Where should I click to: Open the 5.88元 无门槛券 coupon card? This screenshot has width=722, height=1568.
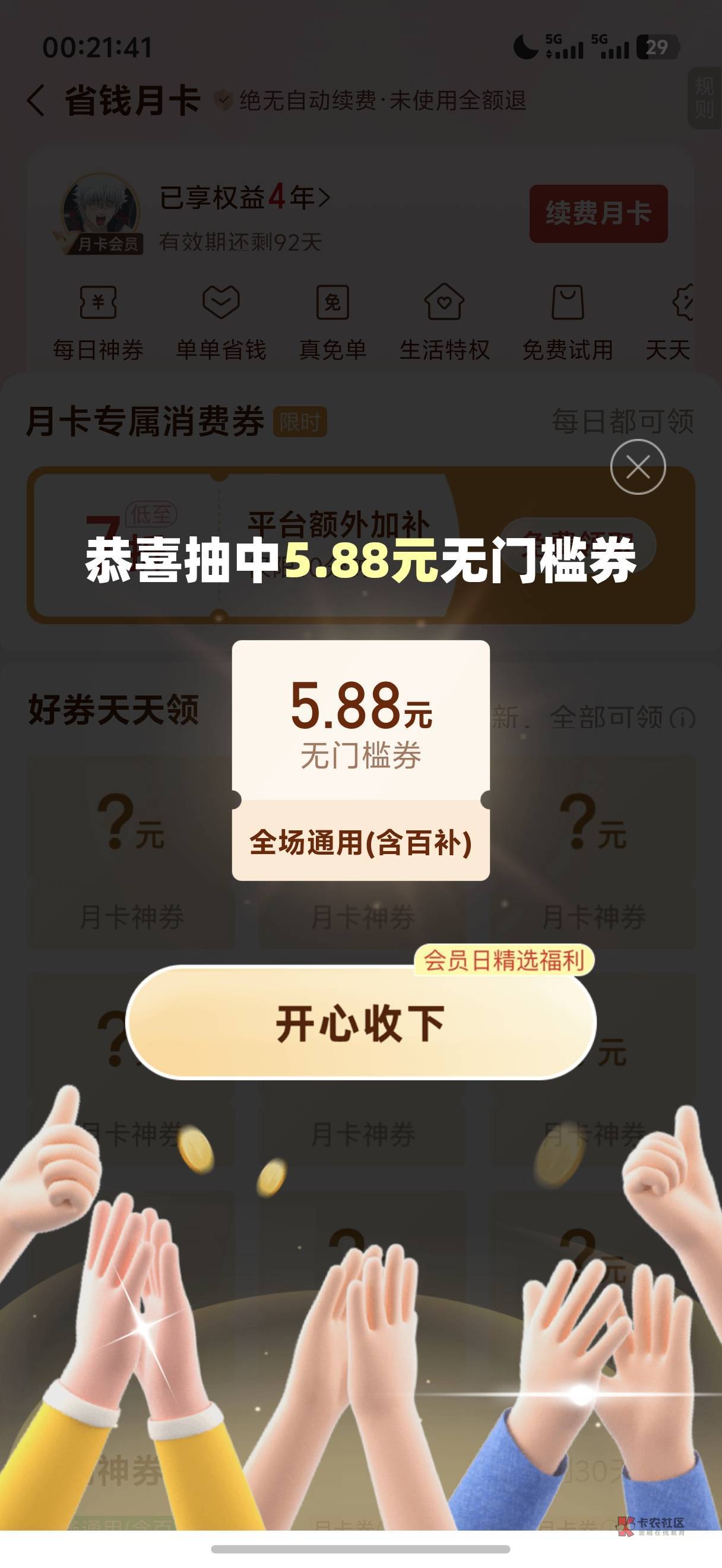(360, 760)
